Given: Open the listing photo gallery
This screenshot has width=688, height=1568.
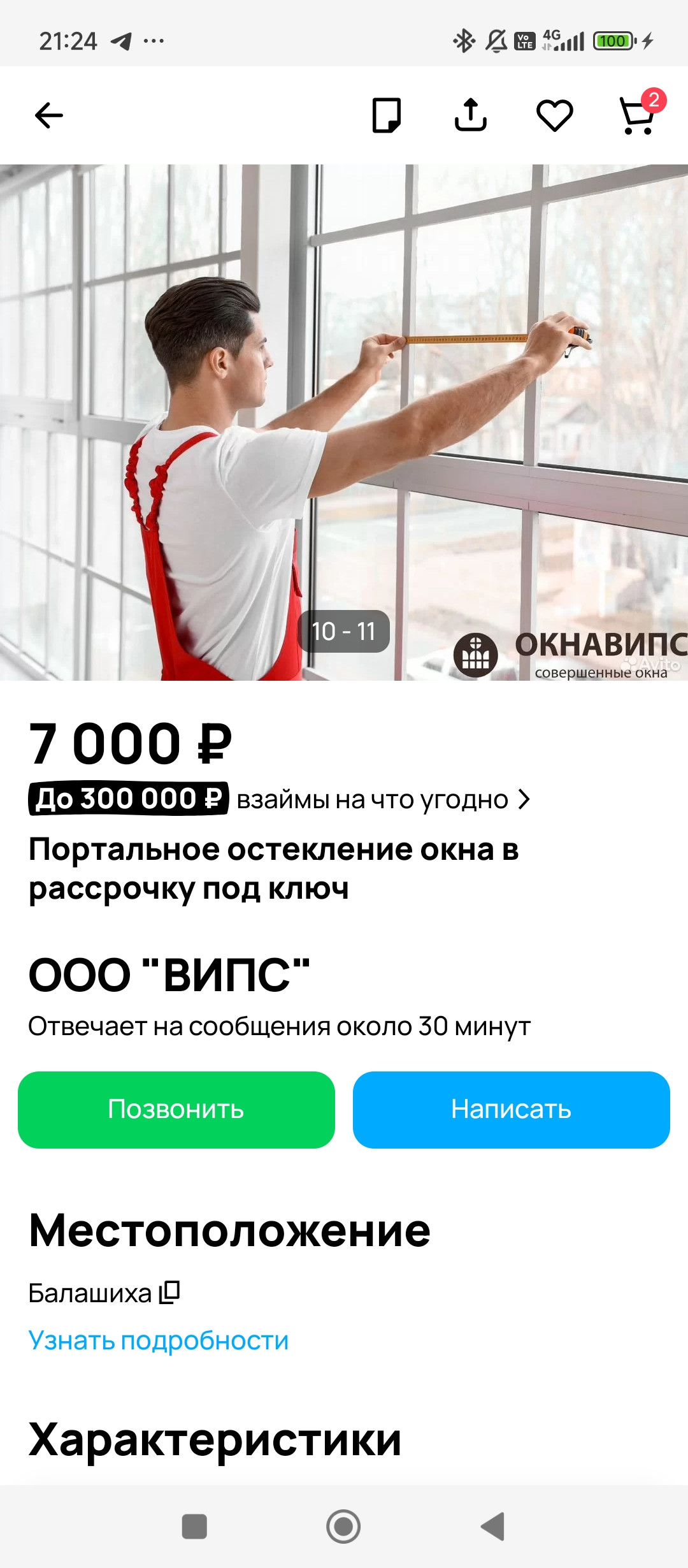Looking at the screenshot, I should 344,422.
